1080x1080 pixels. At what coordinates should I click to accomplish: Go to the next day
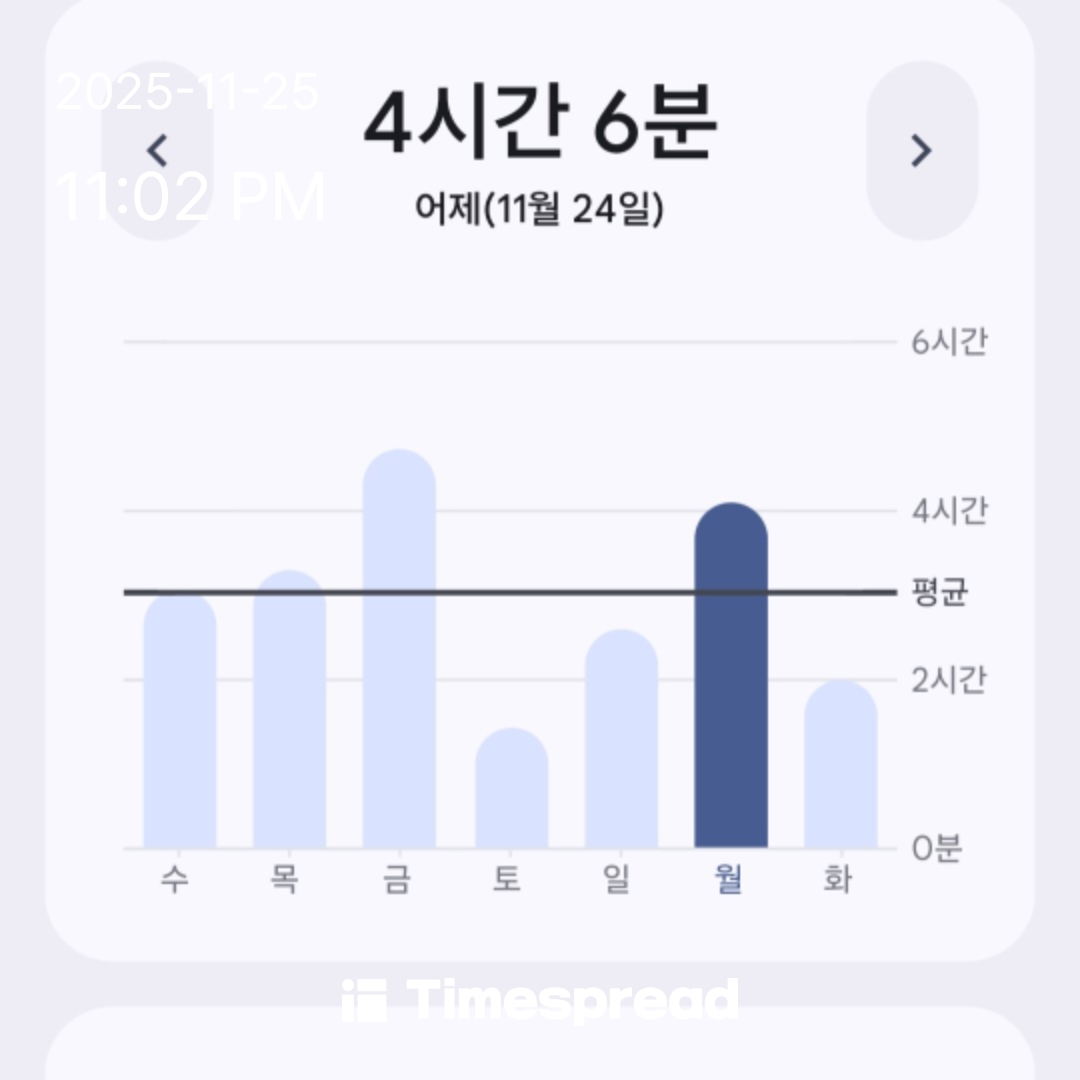[921, 151]
